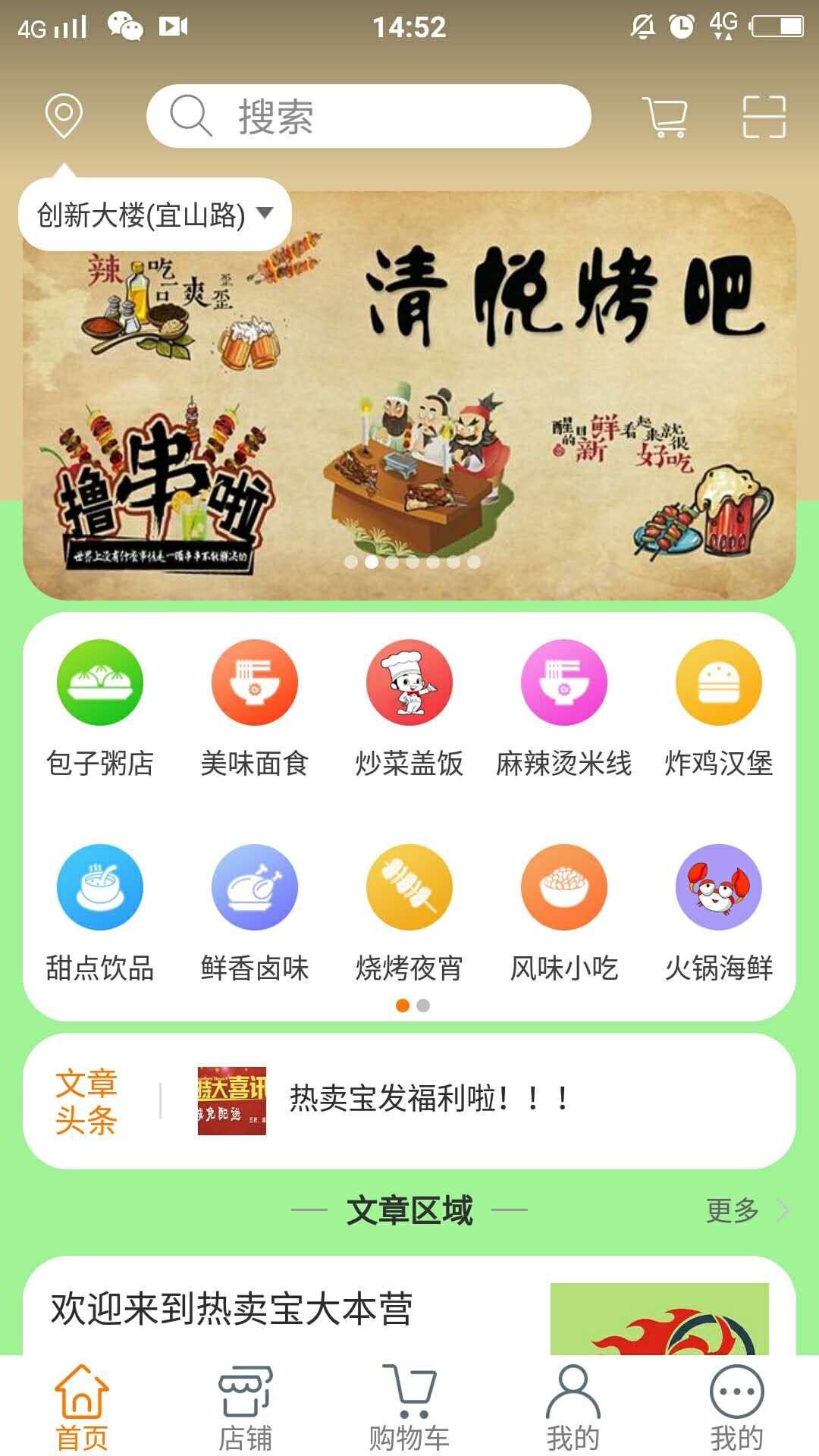Open the location pin icon
819x1456 pixels.
coord(64,116)
